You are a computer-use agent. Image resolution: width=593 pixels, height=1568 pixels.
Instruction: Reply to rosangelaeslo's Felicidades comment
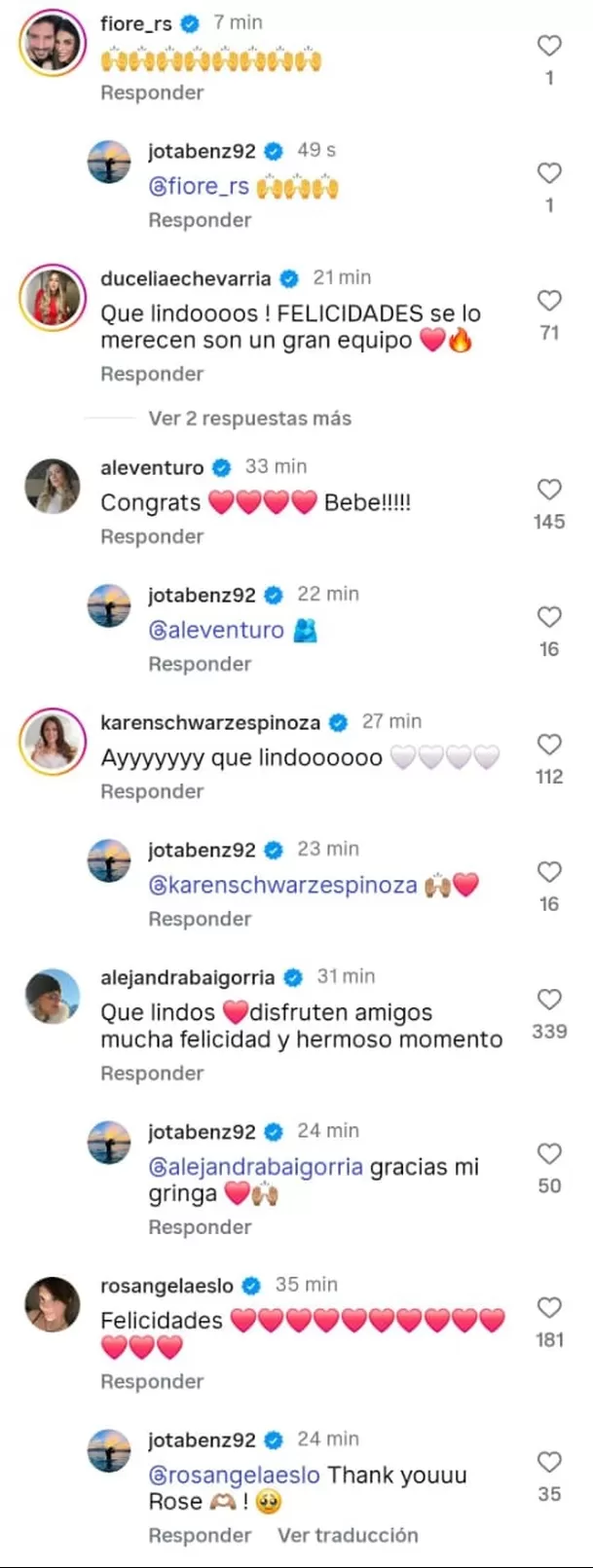point(152,1381)
